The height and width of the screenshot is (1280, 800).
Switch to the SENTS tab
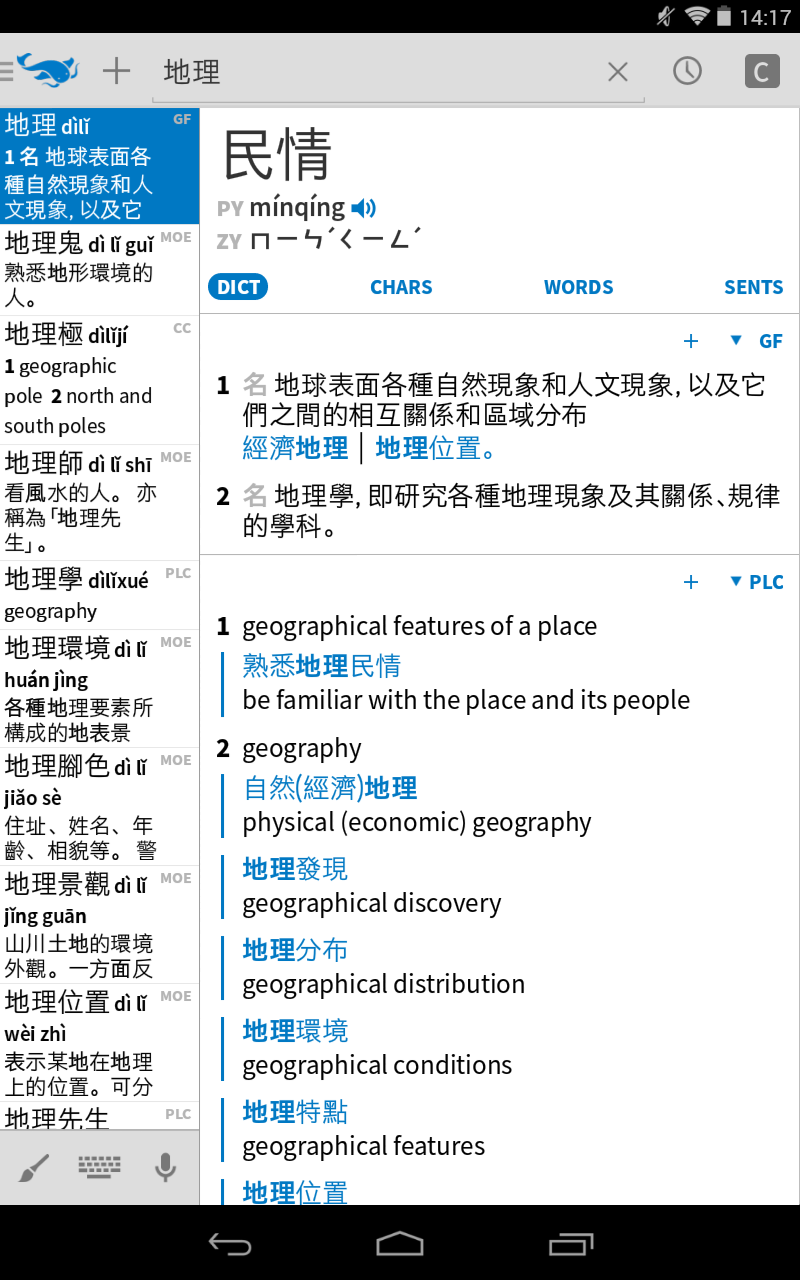pyautogui.click(x=753, y=287)
